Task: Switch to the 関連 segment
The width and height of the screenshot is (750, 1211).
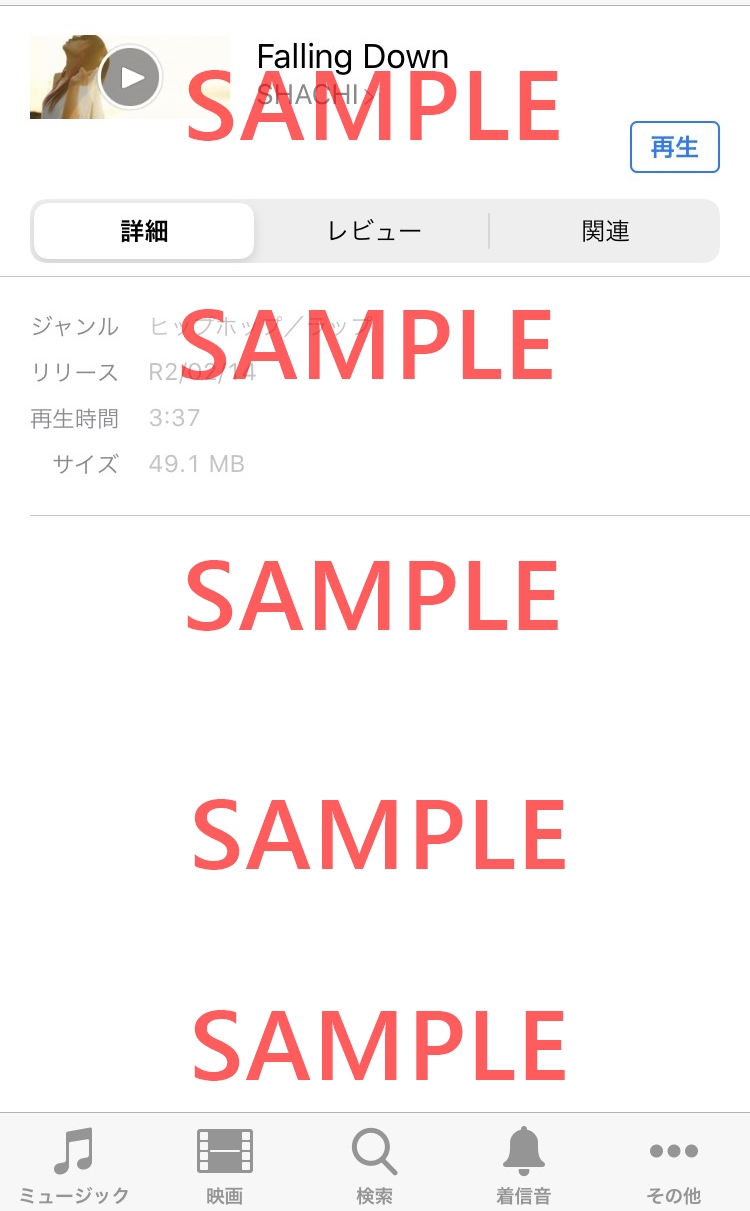Action: (605, 231)
